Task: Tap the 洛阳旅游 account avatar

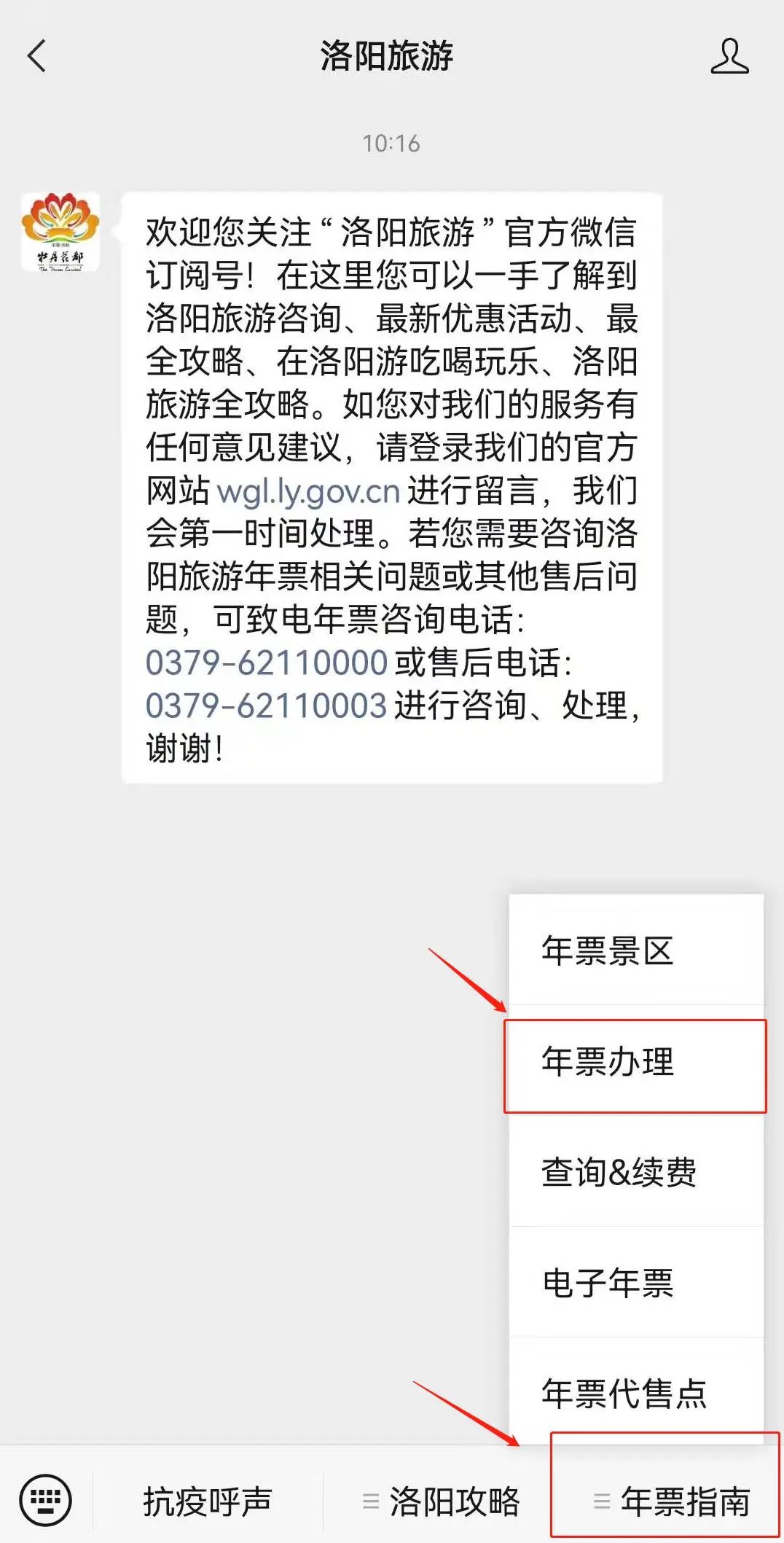Action: [60, 232]
